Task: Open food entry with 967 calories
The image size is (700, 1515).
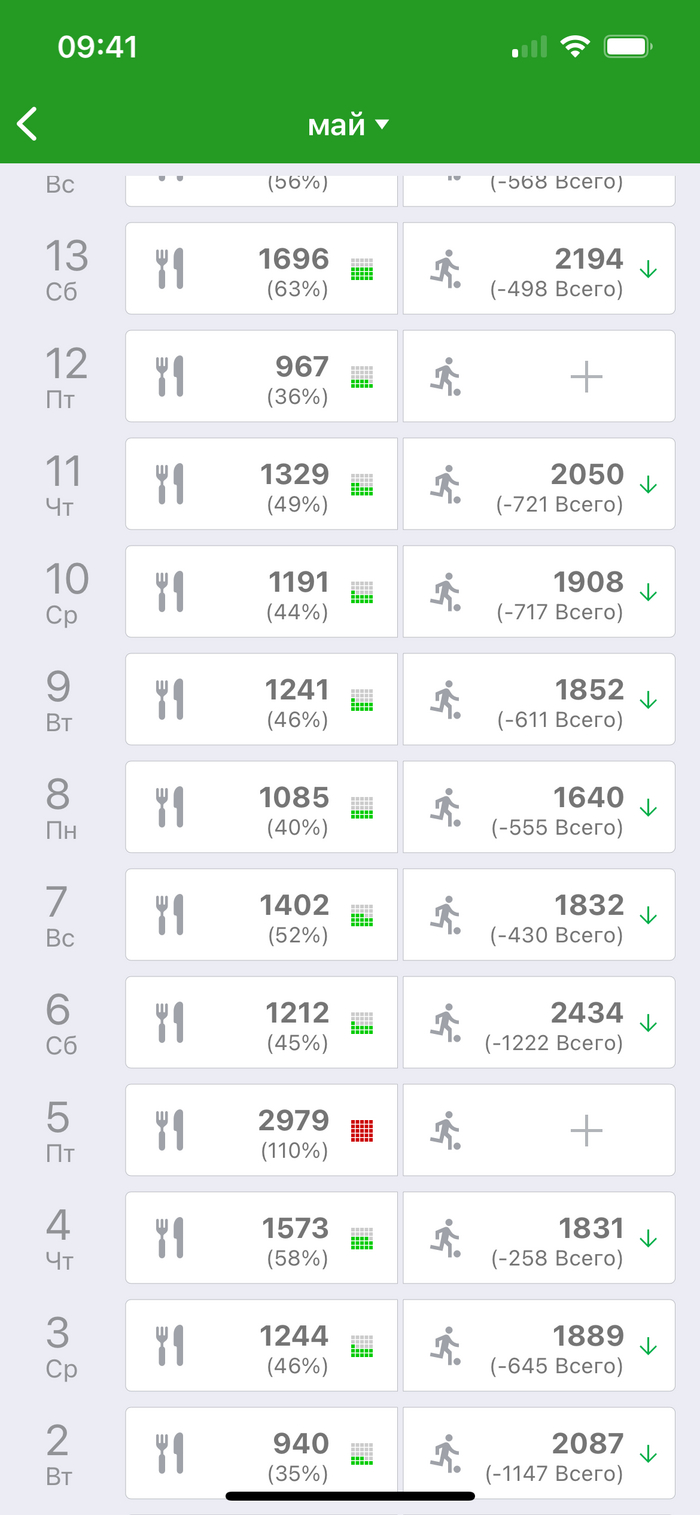Action: tap(261, 376)
